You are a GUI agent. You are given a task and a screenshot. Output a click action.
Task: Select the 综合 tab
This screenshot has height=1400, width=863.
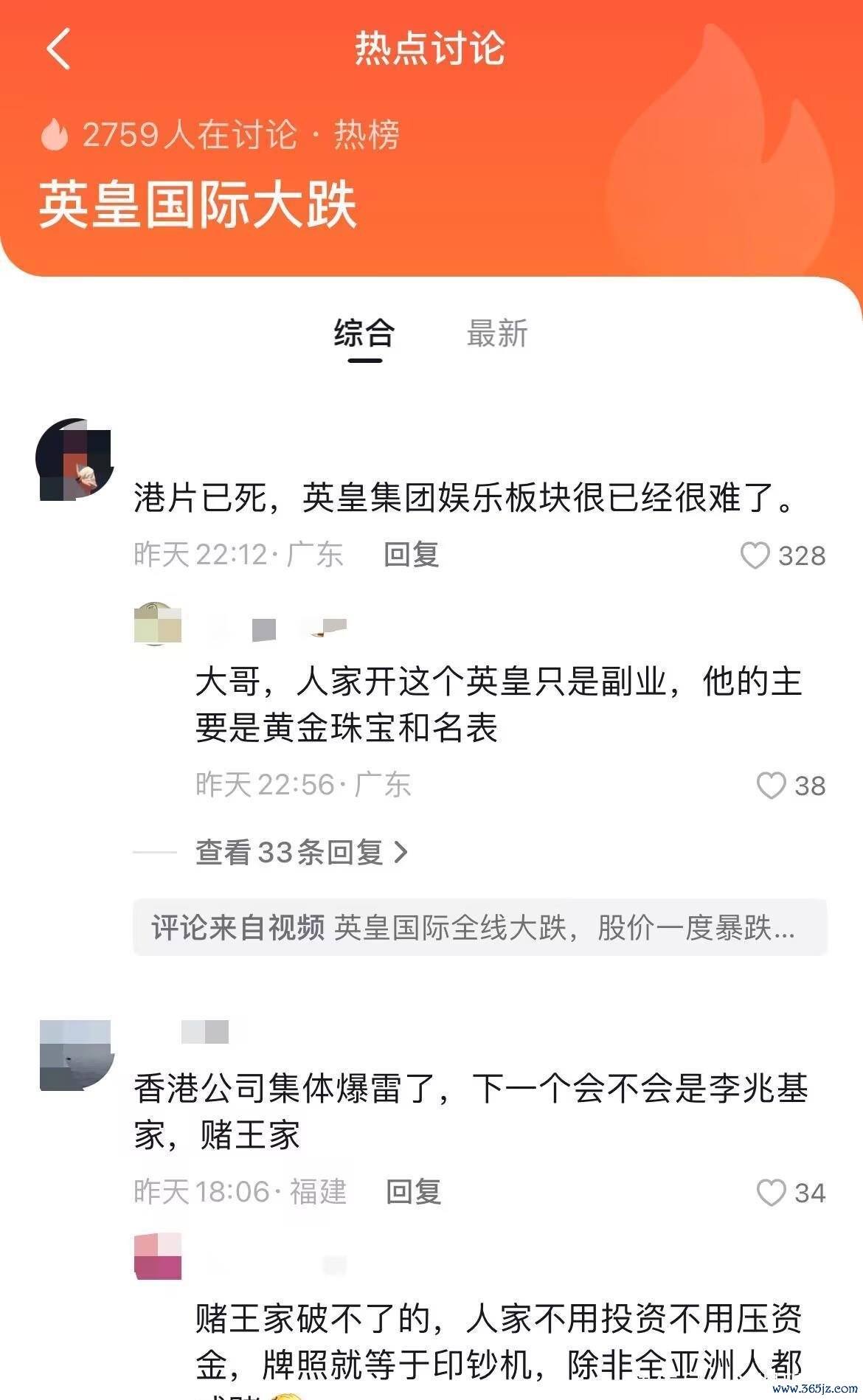(364, 334)
